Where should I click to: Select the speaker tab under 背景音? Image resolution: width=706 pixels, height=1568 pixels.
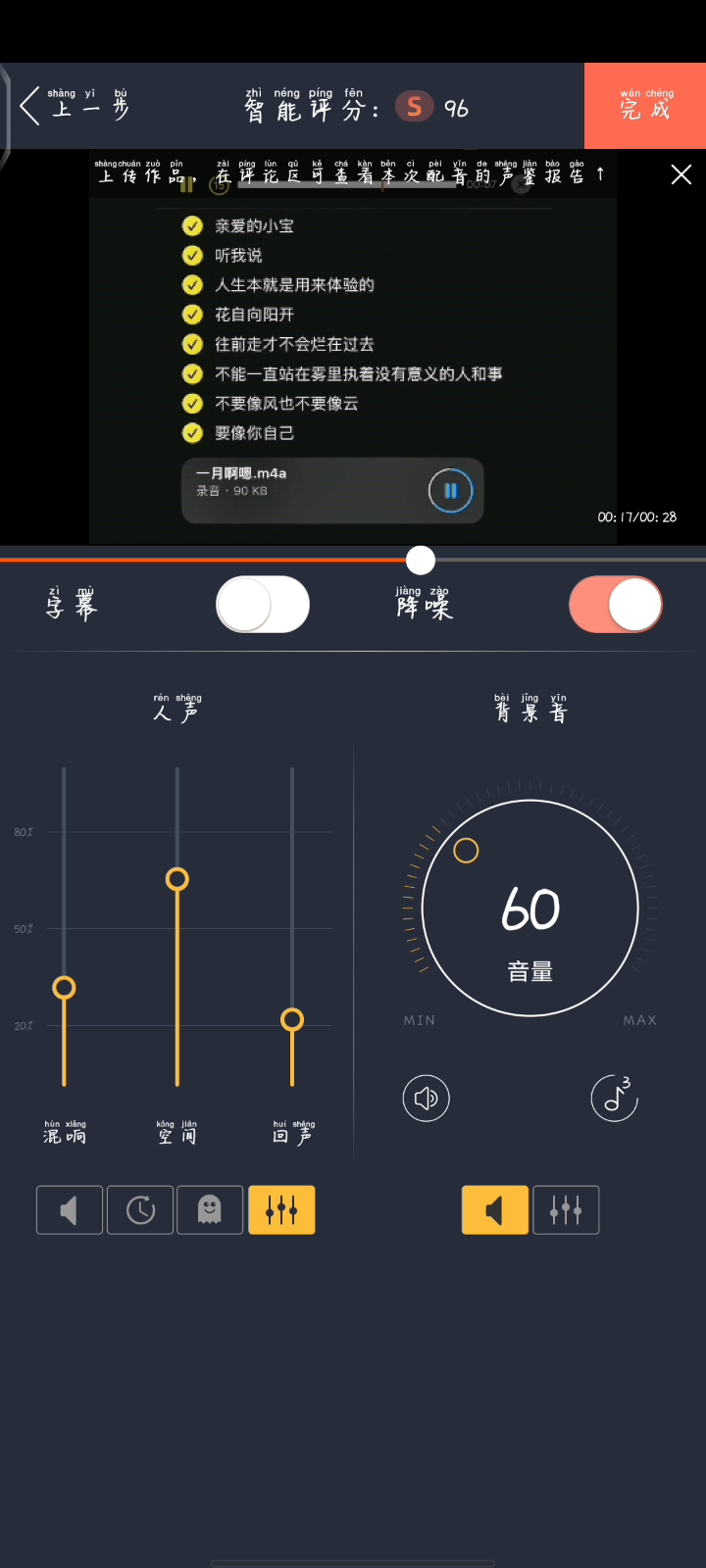[495, 1210]
